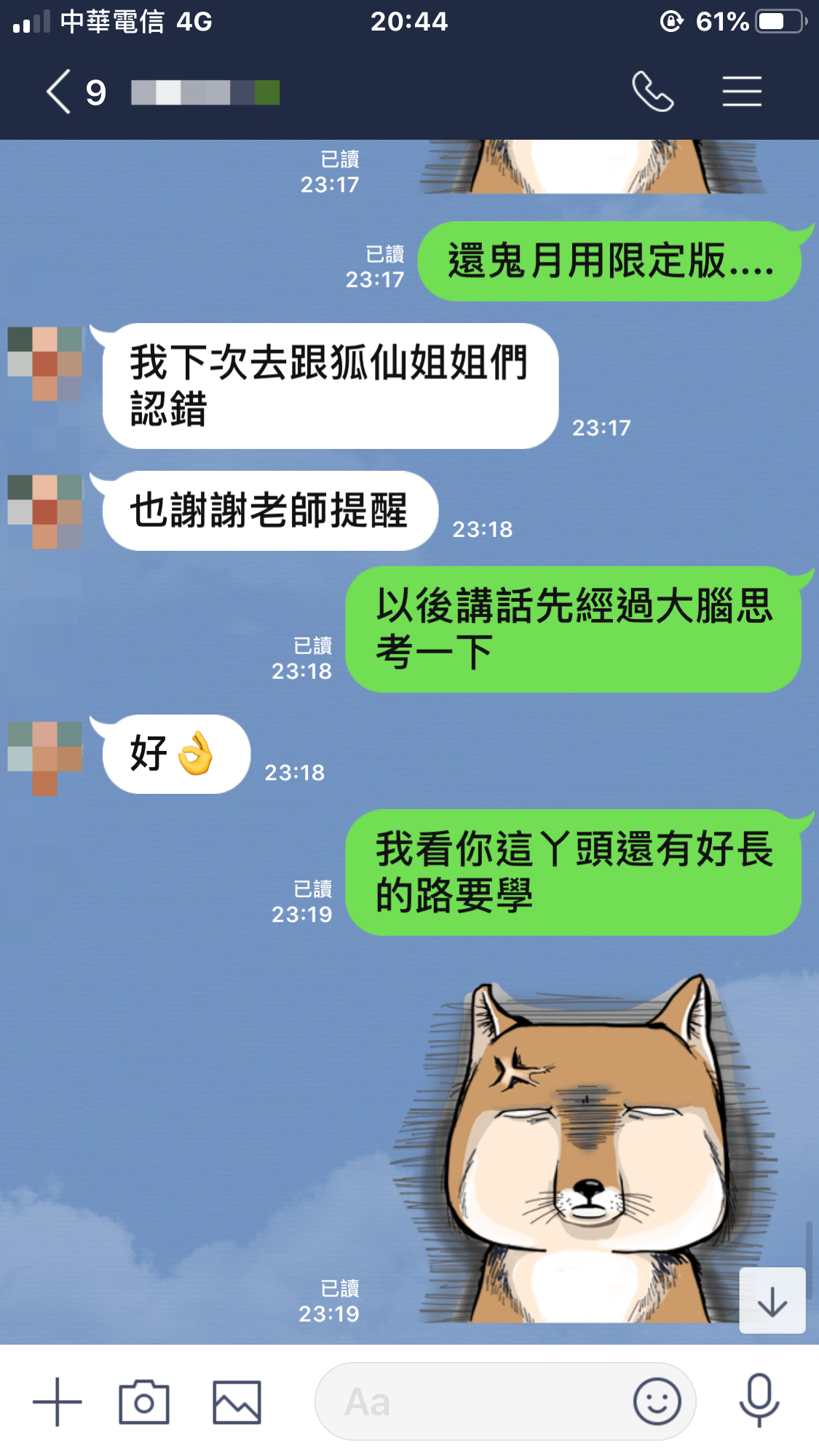Tap the Aa message input field

[473, 1401]
